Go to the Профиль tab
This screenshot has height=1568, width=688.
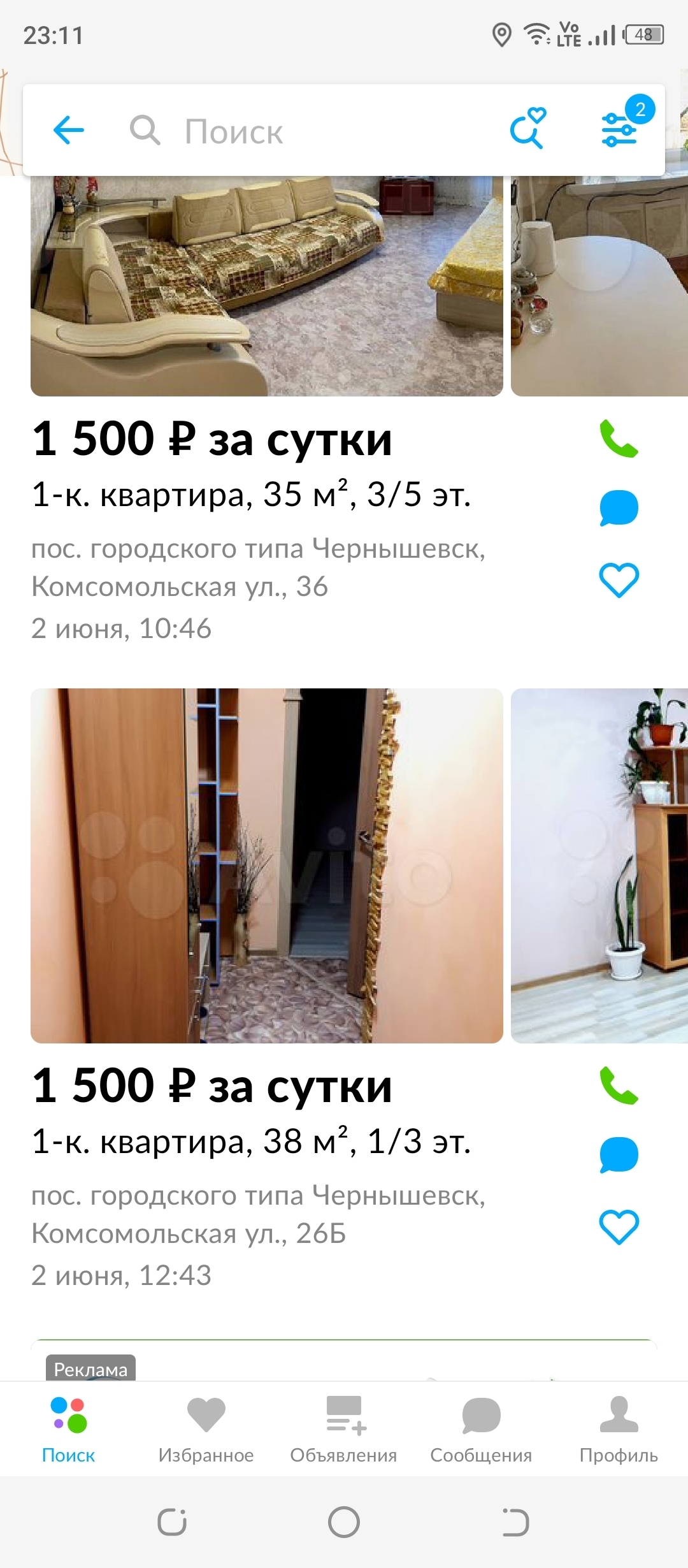(x=619, y=1428)
